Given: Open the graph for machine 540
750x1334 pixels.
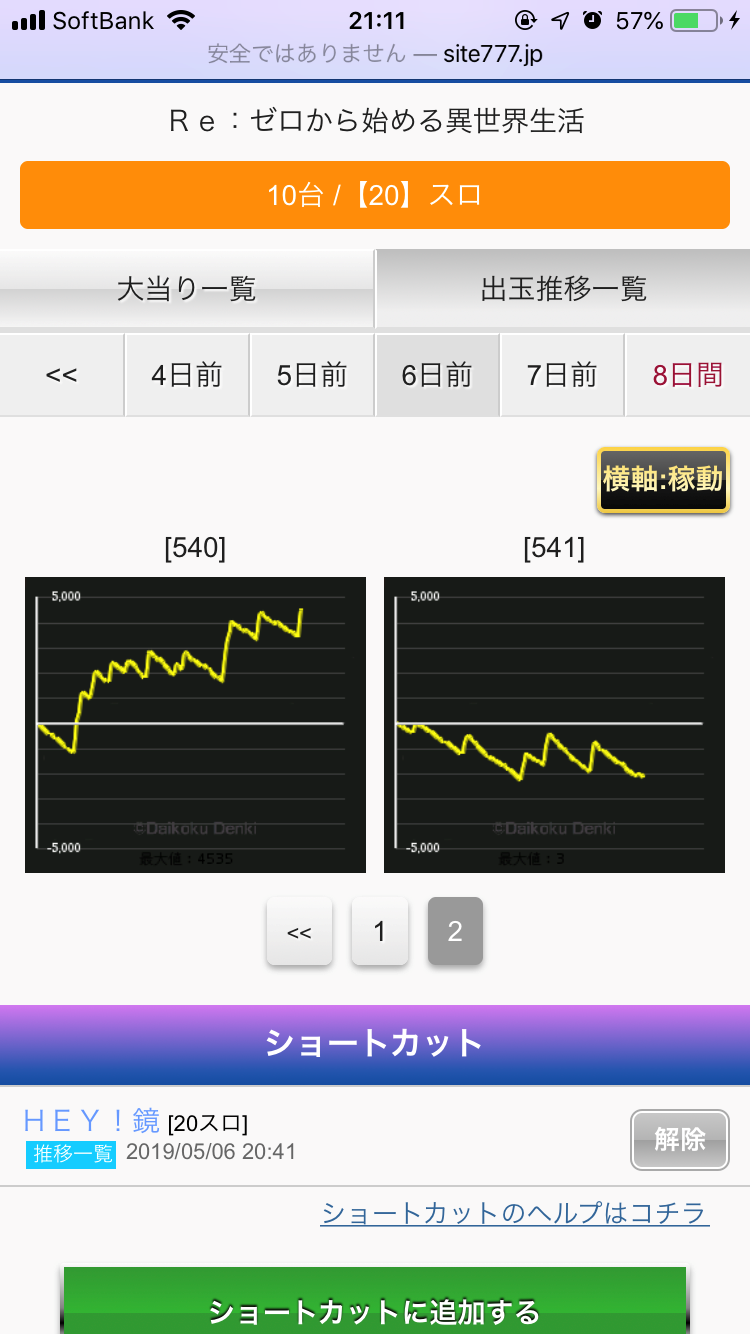Looking at the screenshot, I should (195, 724).
